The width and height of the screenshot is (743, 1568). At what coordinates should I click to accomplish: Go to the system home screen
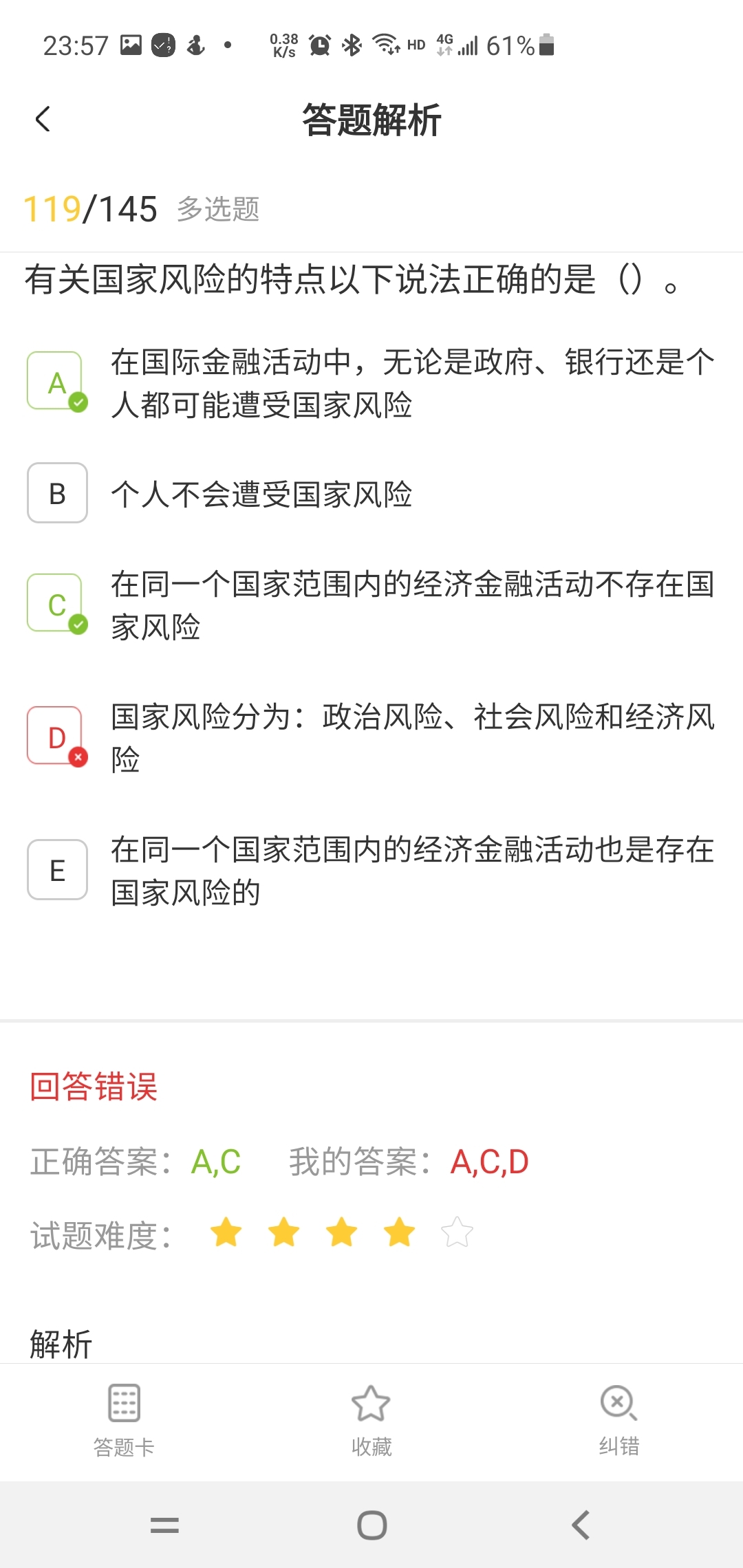tap(371, 1525)
